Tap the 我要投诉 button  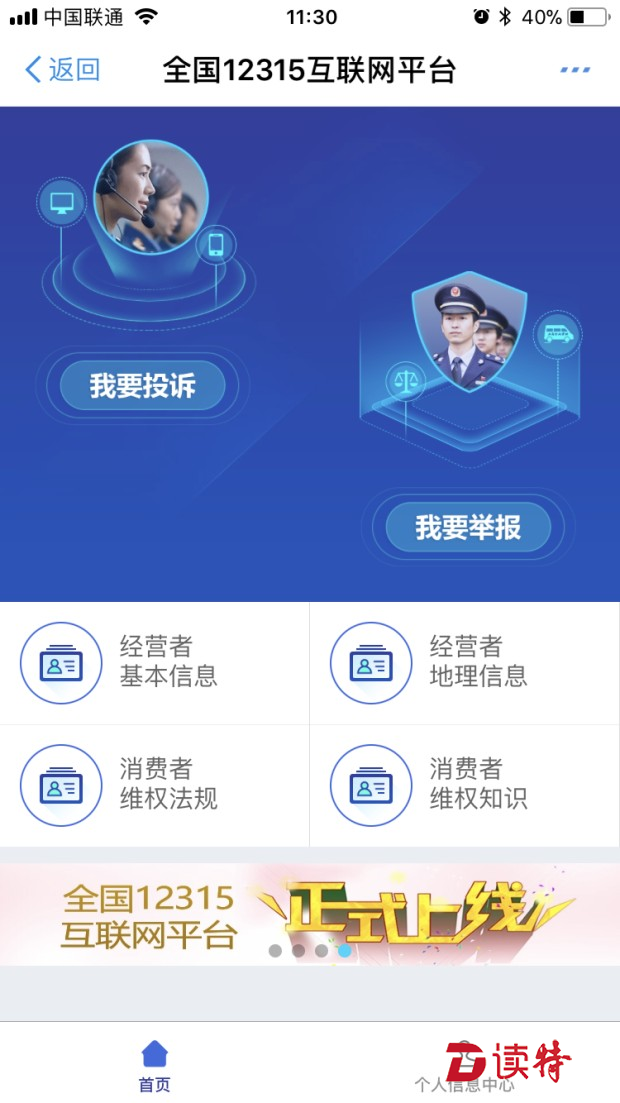point(142,386)
